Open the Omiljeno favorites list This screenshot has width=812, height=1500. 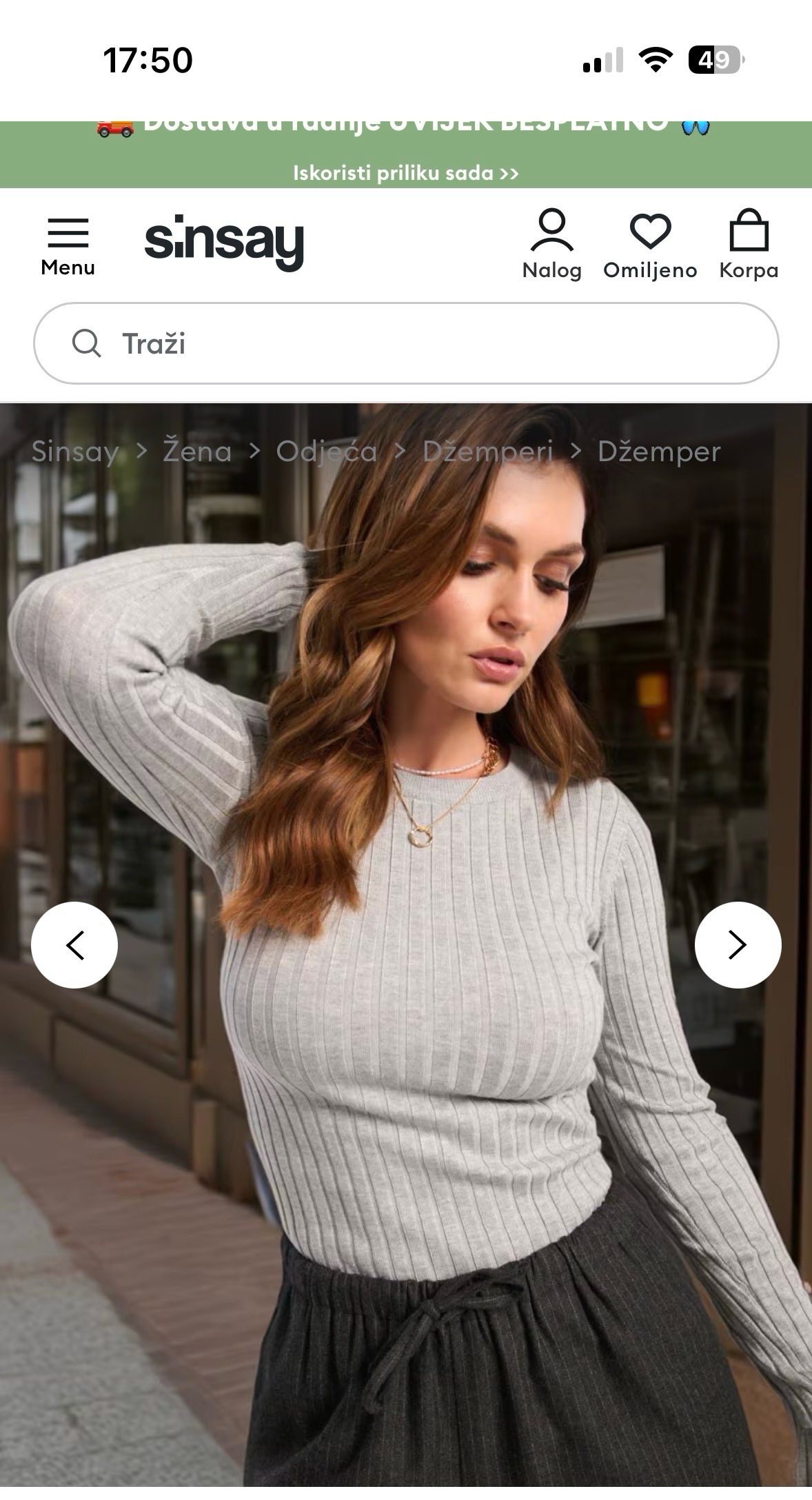pos(650,245)
